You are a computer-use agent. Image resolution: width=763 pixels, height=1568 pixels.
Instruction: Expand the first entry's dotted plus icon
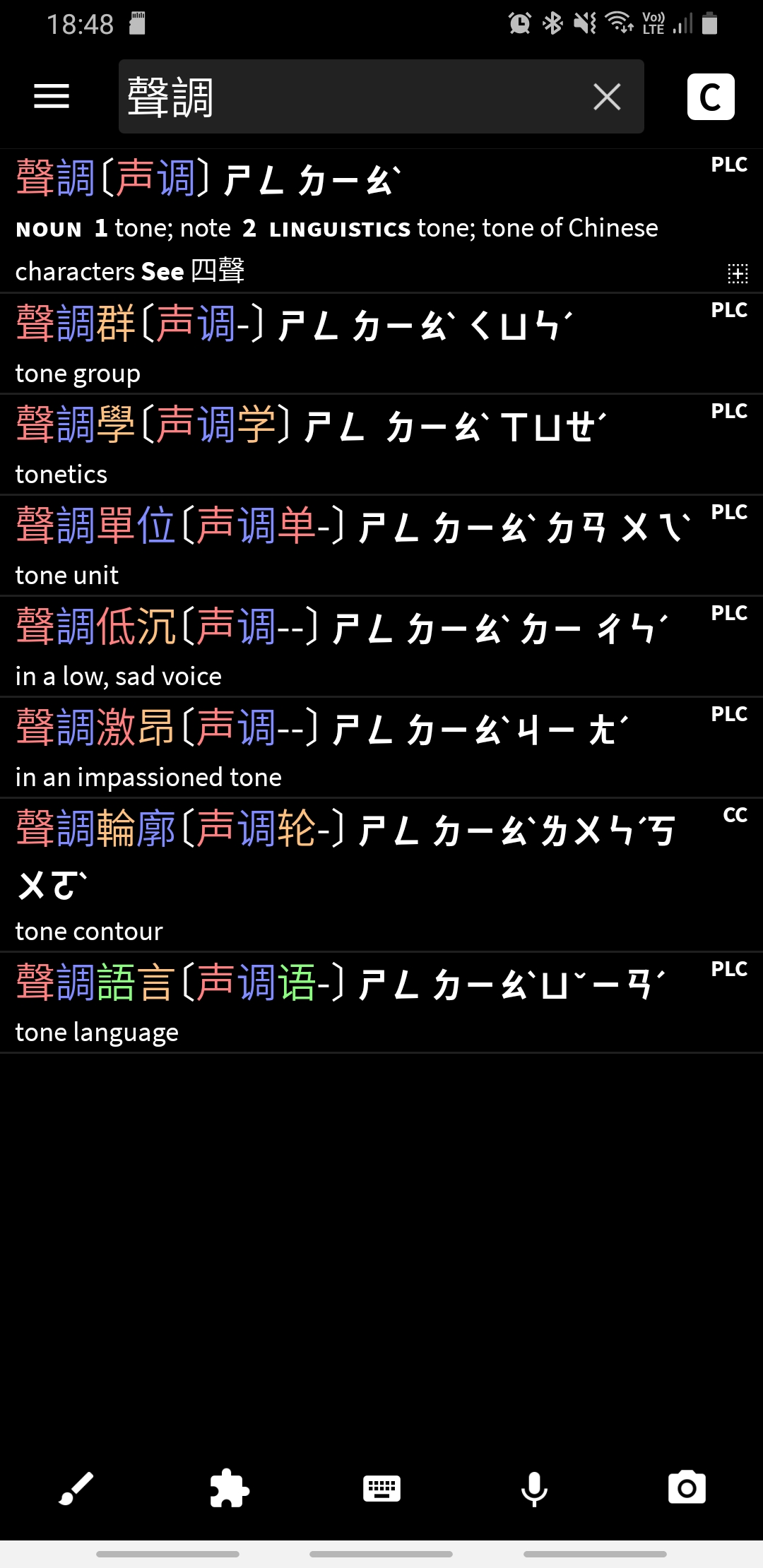[738, 273]
